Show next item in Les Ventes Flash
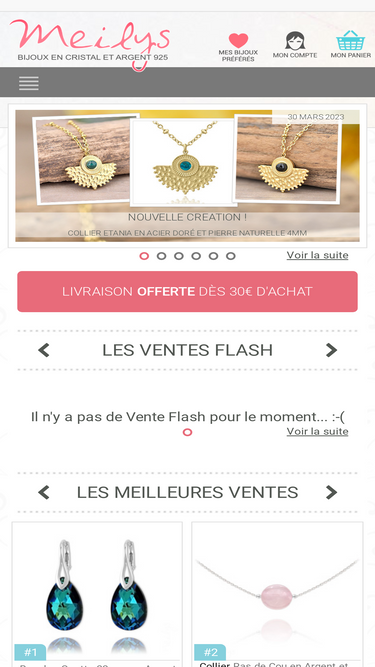 click(x=331, y=350)
